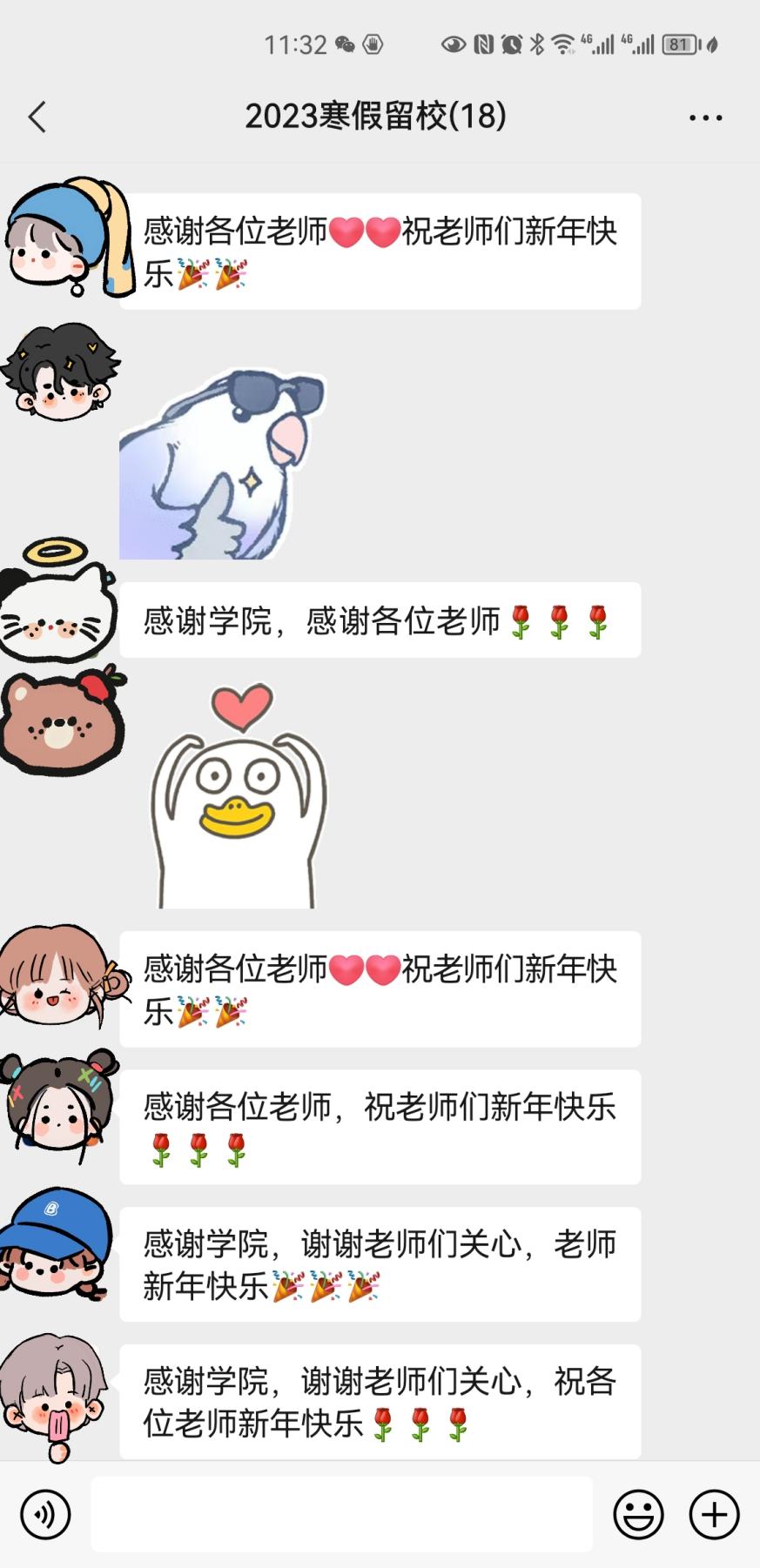Open profile of hair-buns girl avatar
Screen dimensions: 760x1568
pos(57,1103)
